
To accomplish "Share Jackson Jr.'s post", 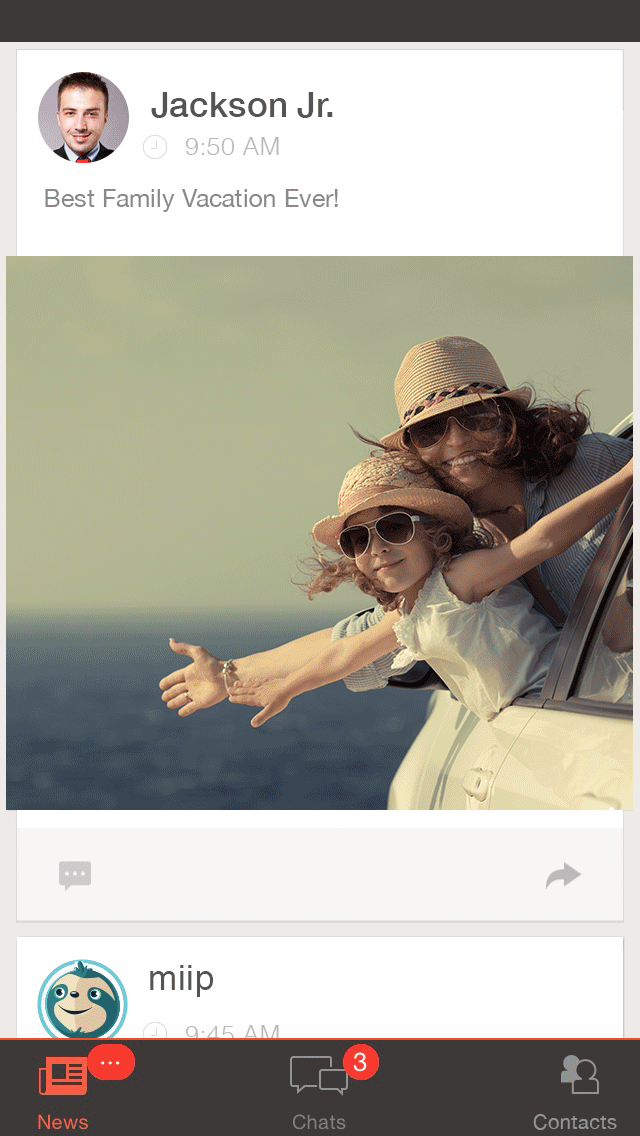I will point(563,876).
